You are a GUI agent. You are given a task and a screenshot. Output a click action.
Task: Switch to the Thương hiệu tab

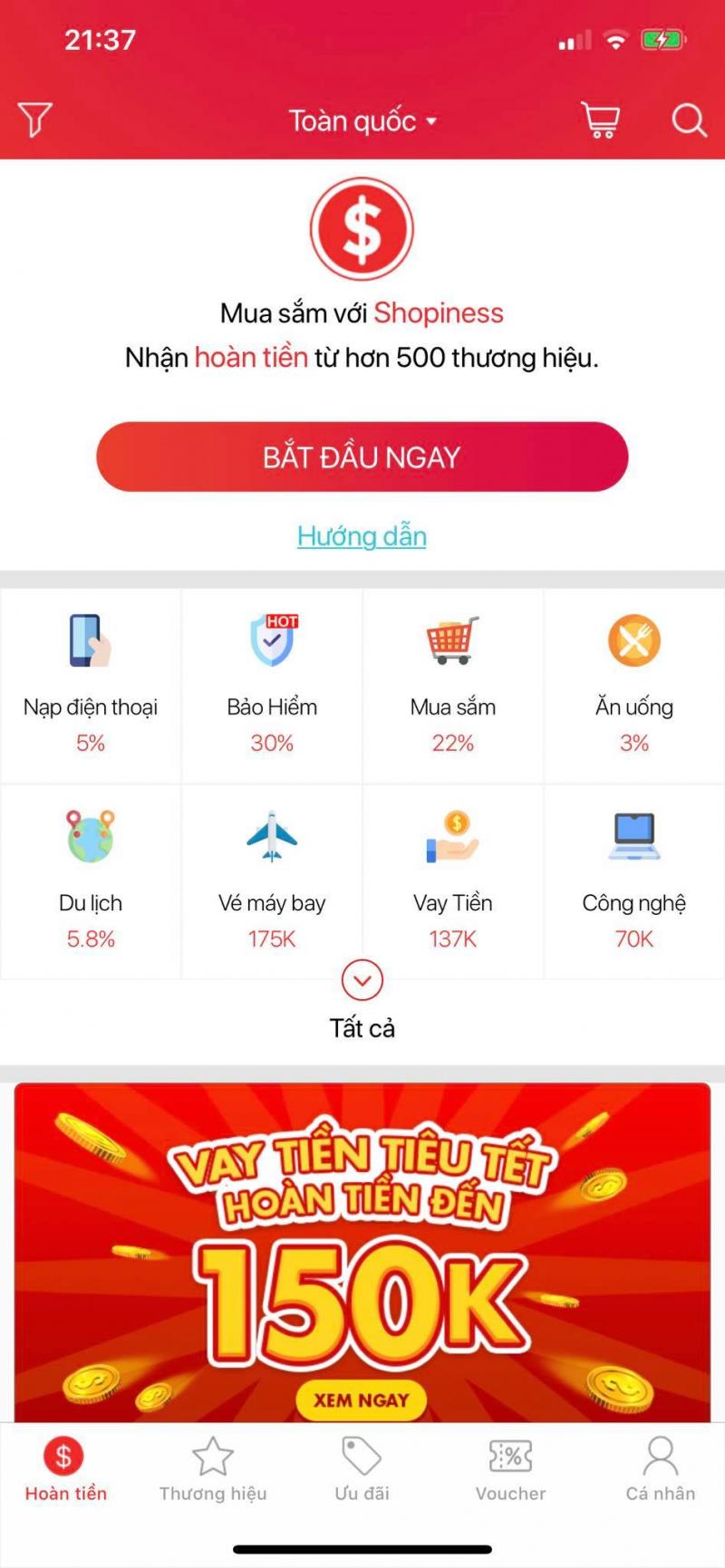pos(213,1469)
